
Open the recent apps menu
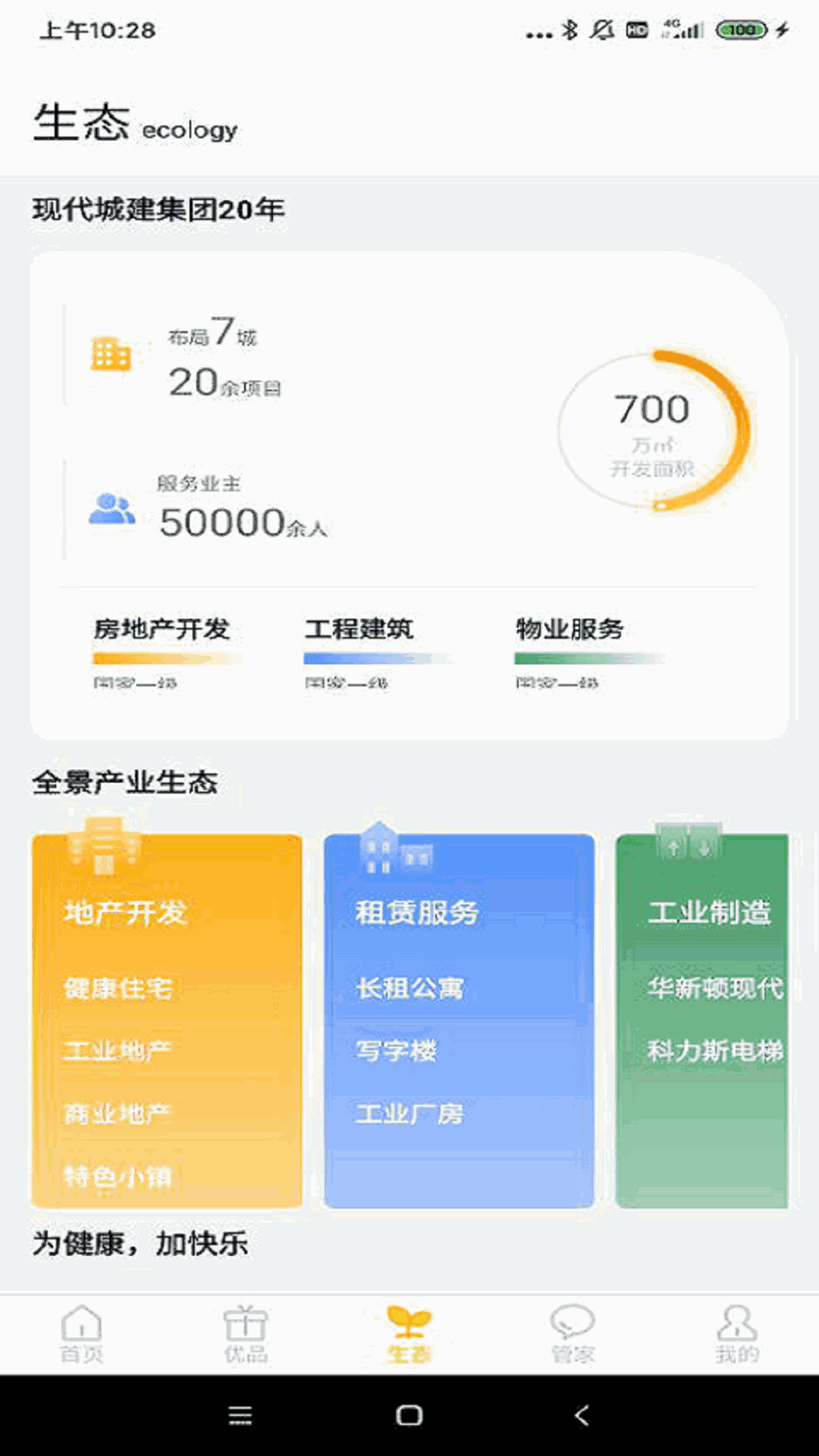click(240, 1415)
